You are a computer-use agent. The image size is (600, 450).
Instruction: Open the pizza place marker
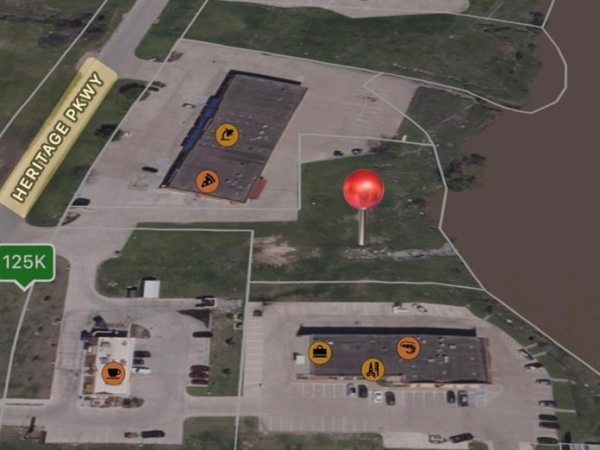coord(207,180)
